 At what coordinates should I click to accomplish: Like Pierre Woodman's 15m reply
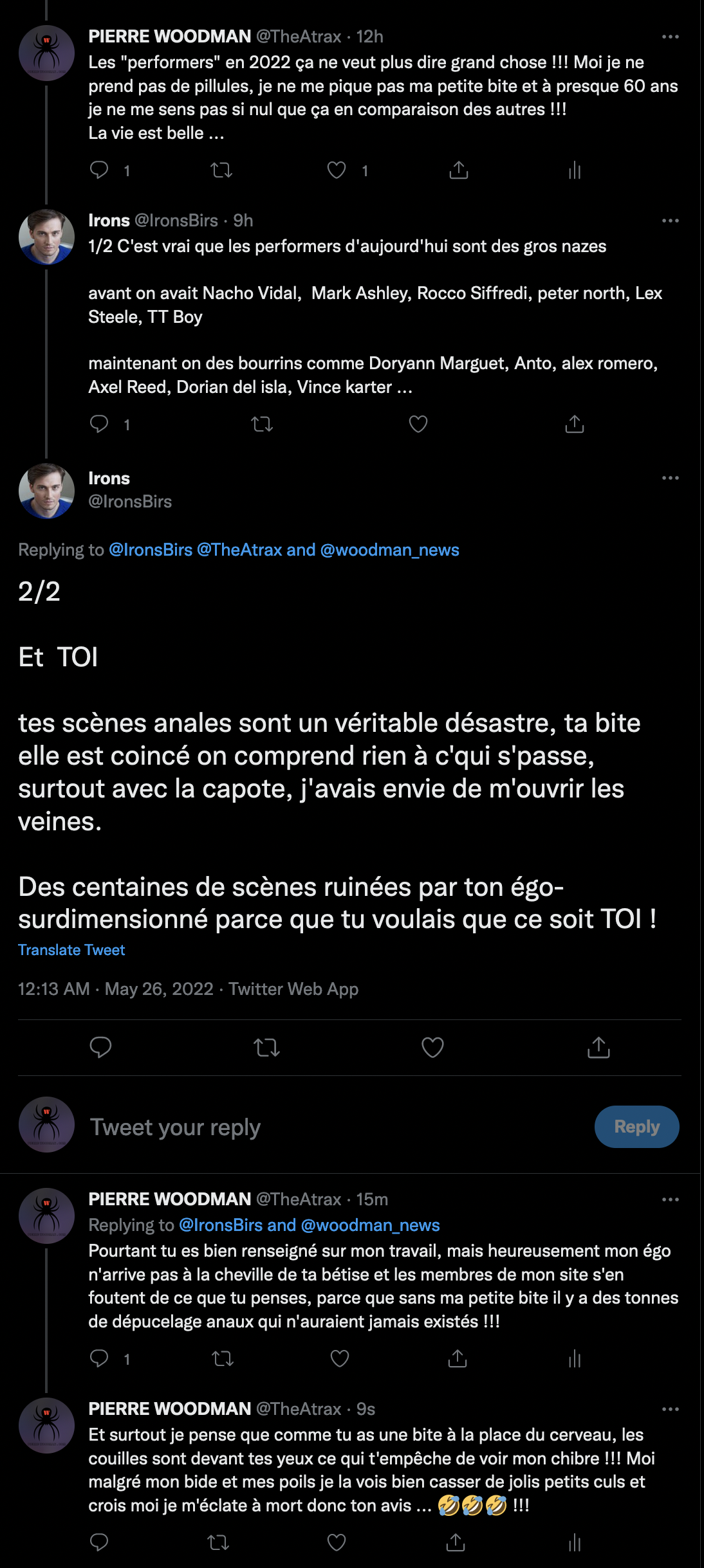coord(339,1358)
